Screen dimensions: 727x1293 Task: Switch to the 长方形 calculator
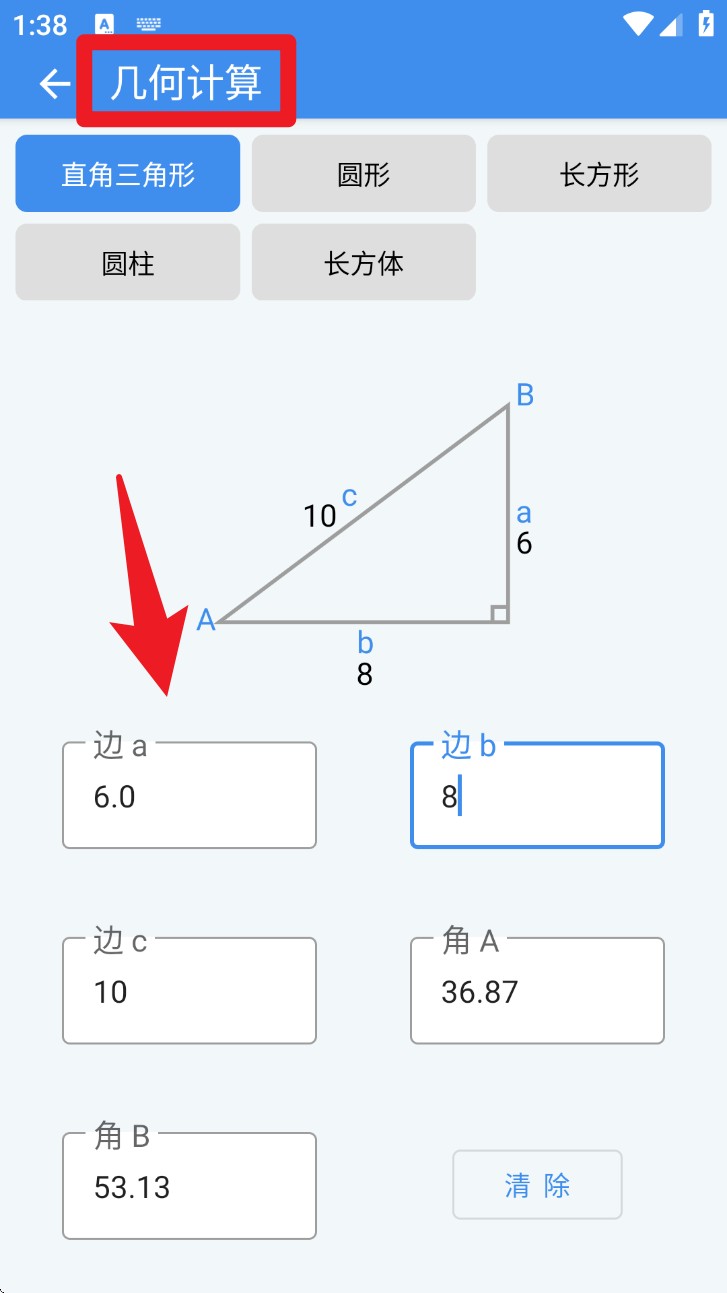click(599, 174)
